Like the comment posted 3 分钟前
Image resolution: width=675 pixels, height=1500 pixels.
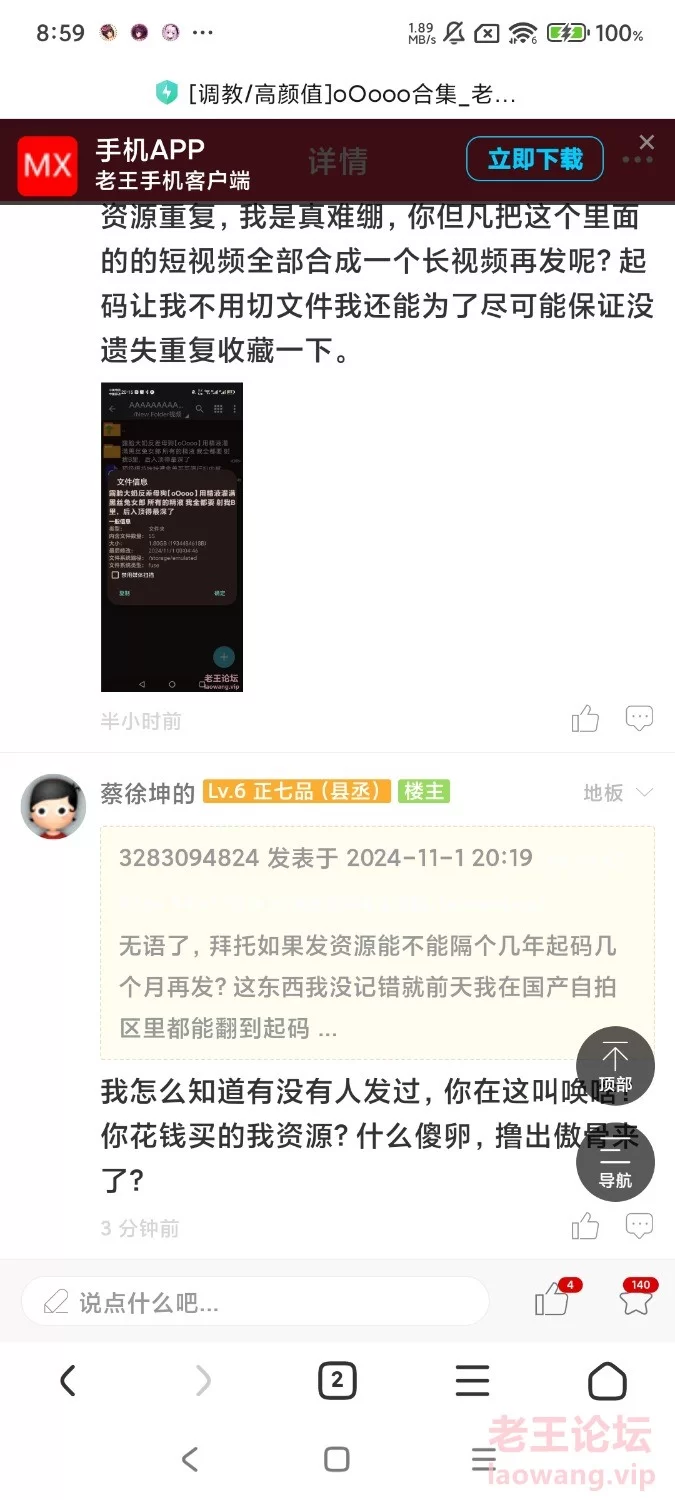click(585, 1227)
